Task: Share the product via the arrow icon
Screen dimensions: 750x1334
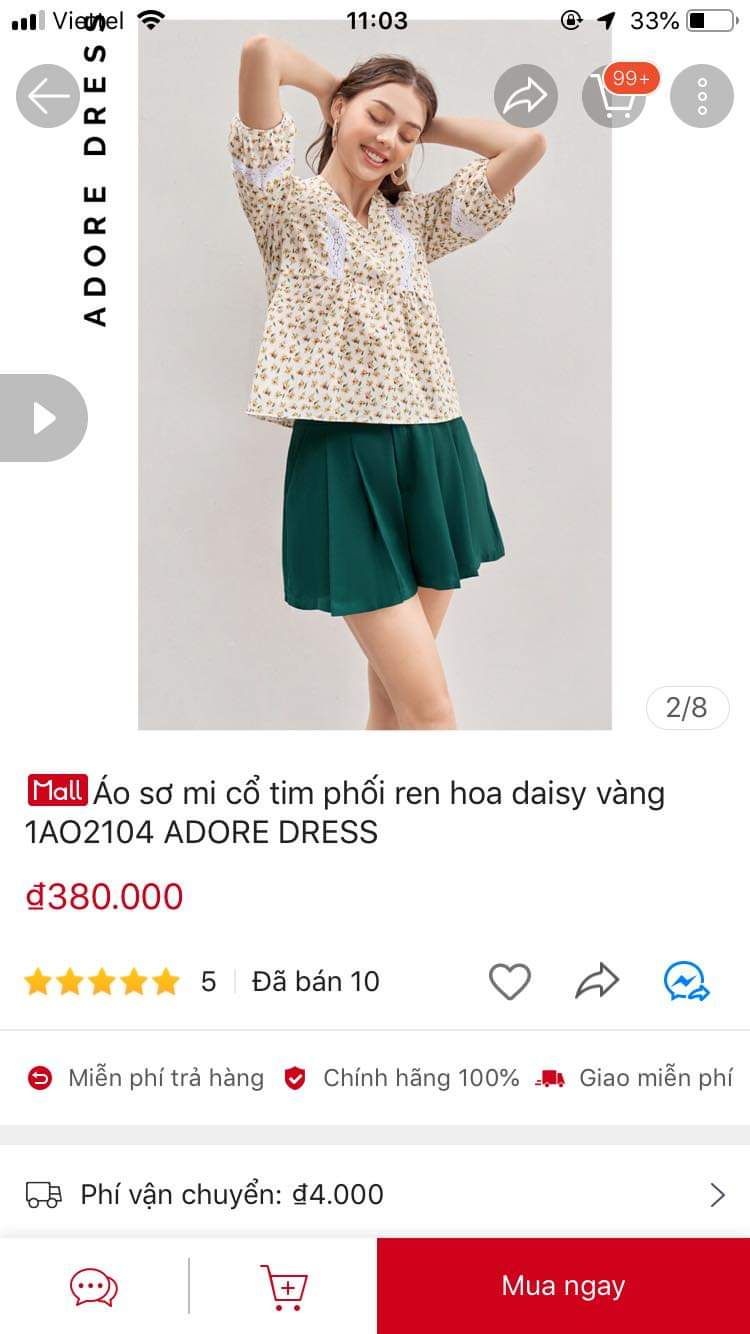Action: (597, 981)
